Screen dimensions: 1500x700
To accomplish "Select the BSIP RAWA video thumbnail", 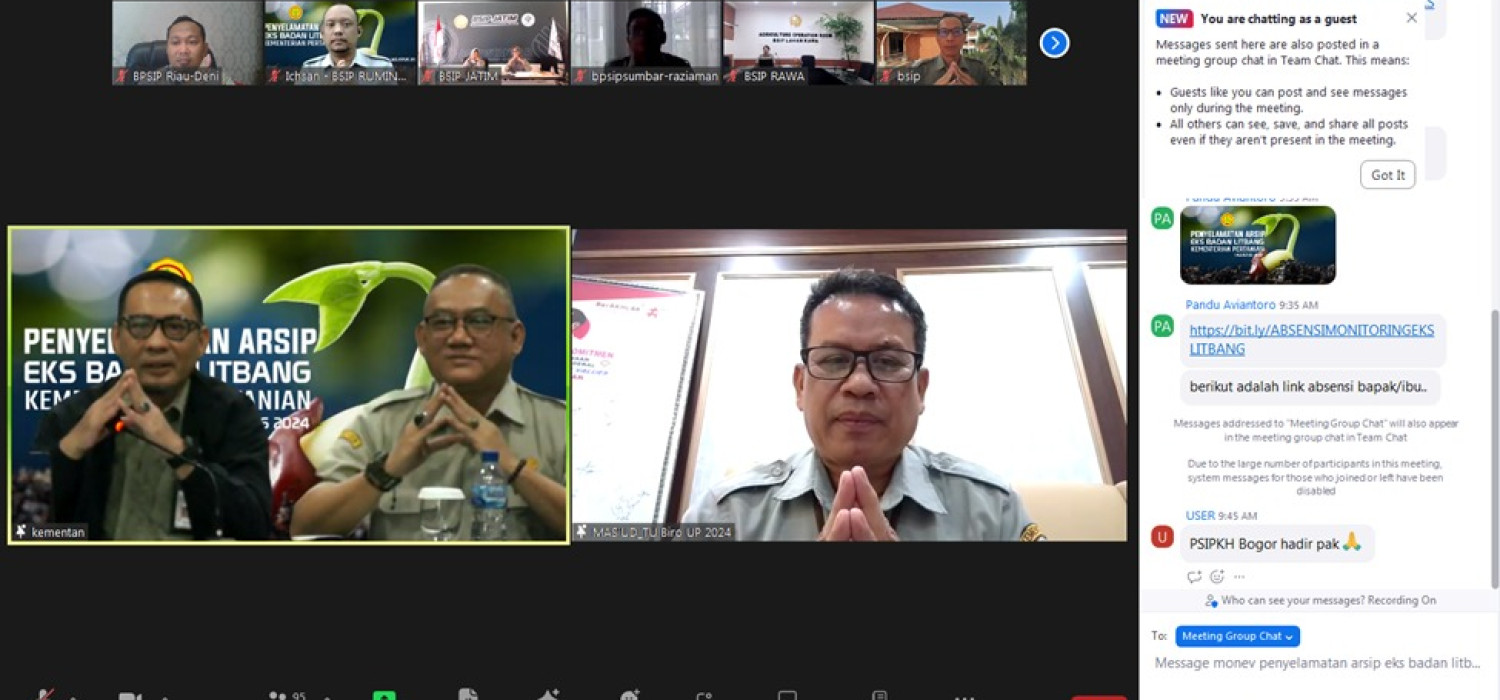I will click(798, 43).
